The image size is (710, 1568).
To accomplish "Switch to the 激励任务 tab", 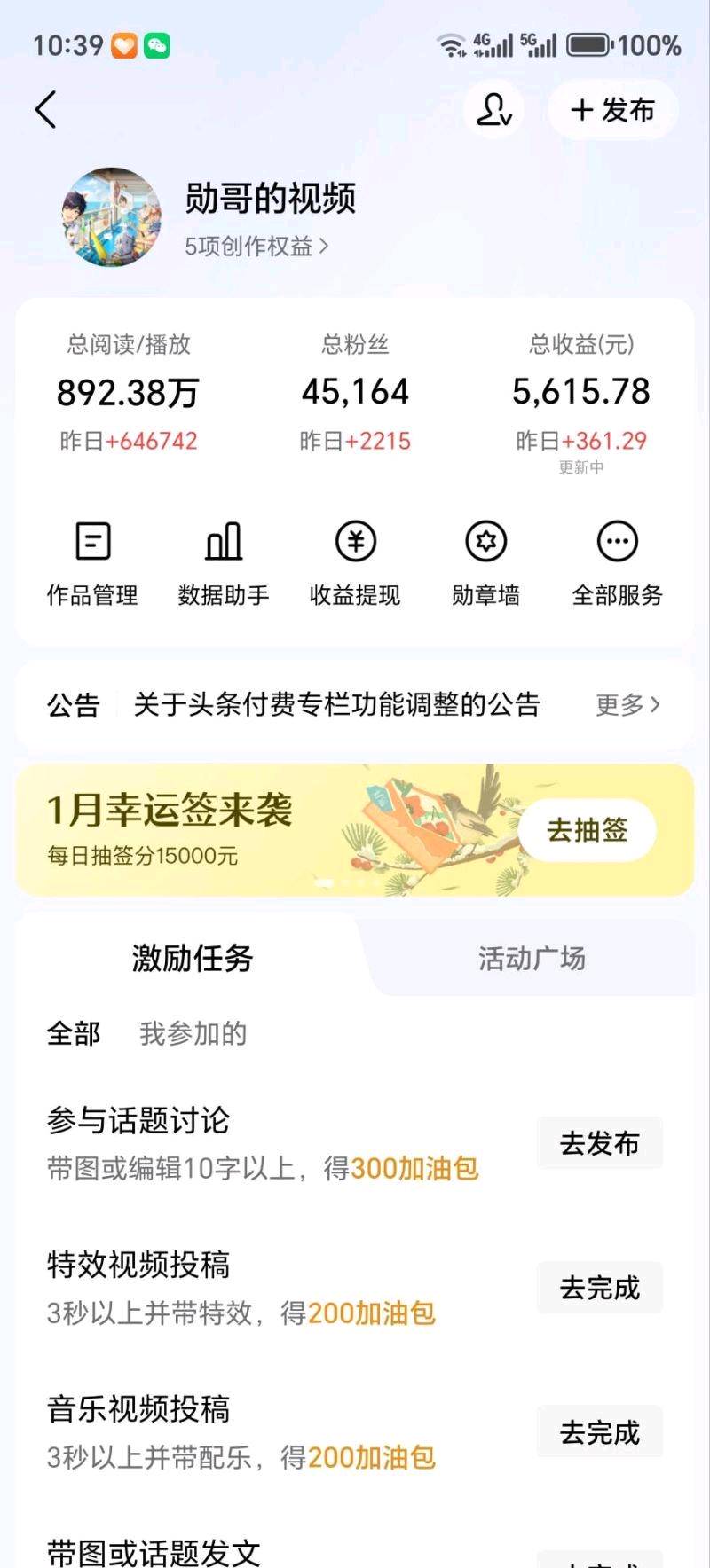I will pos(193,958).
